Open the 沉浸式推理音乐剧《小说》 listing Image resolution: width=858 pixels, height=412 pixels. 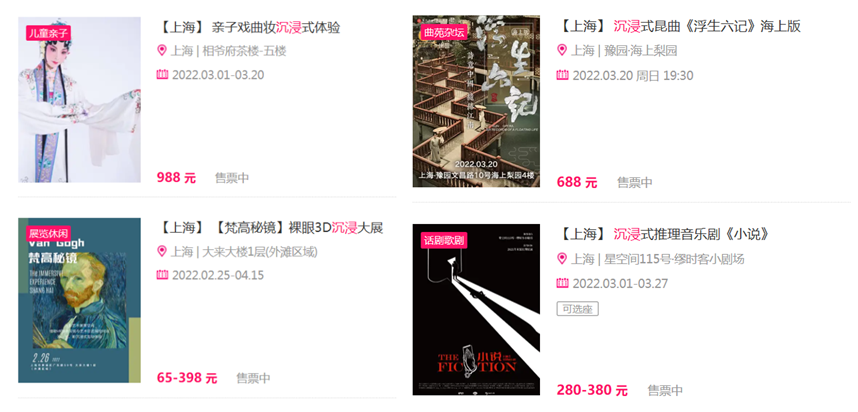[663, 234]
